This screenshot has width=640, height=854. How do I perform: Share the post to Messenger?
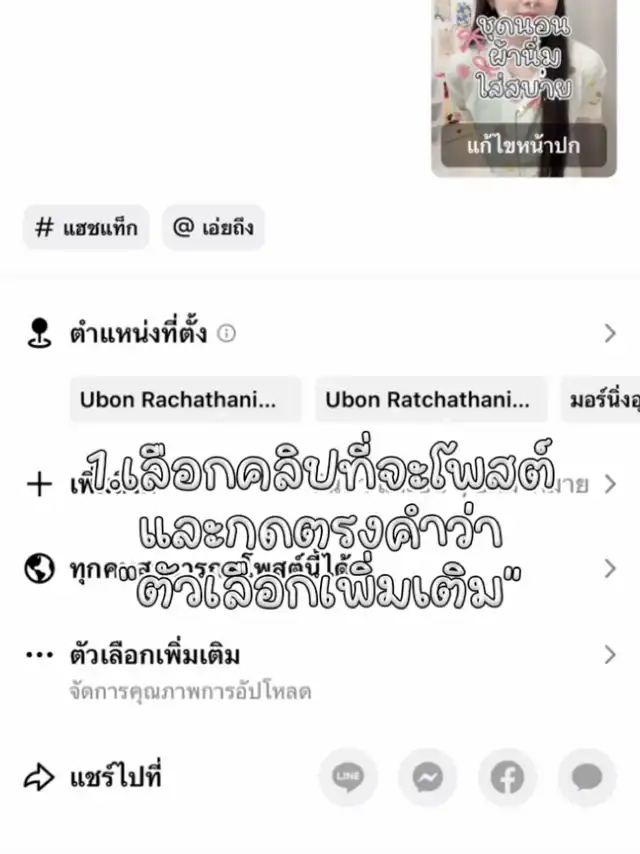coord(428,777)
